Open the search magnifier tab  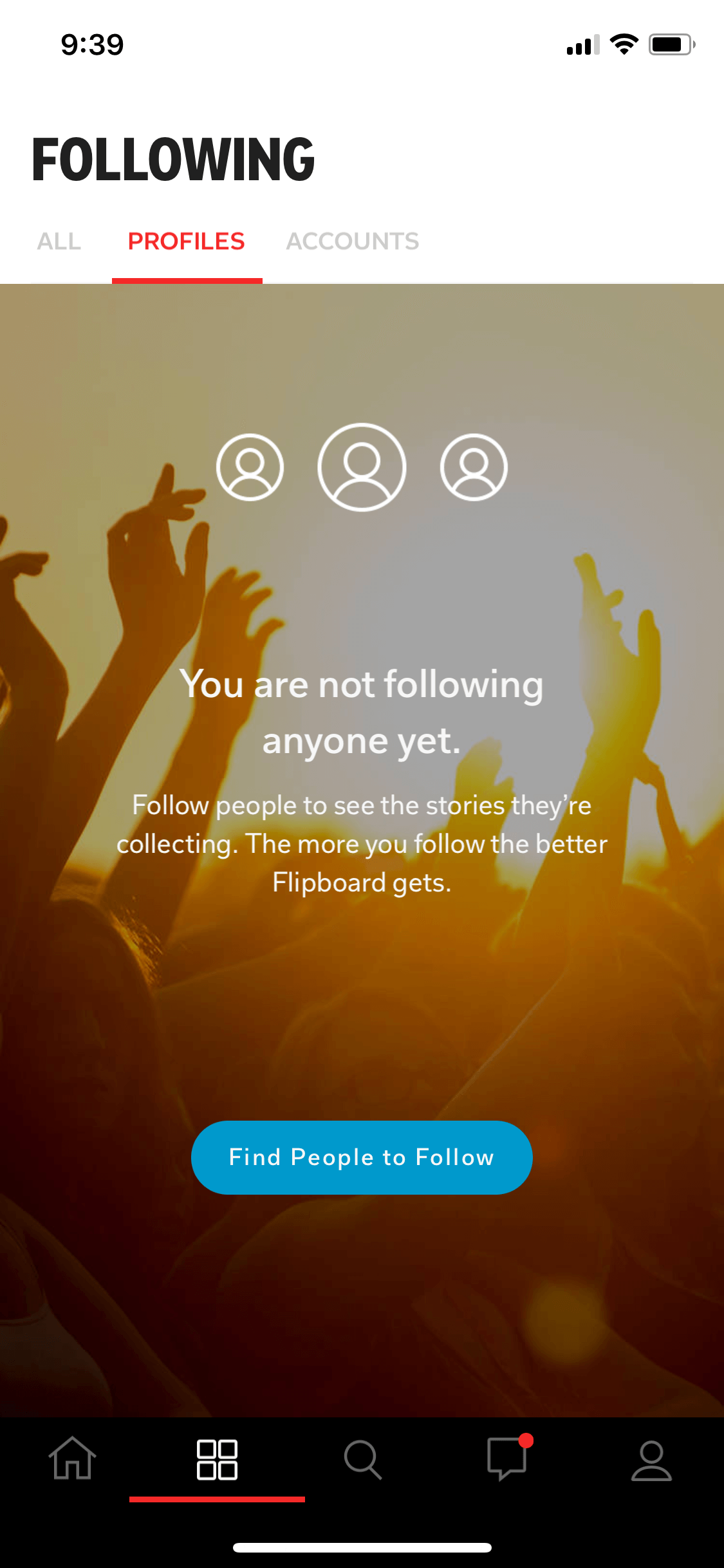(362, 1459)
